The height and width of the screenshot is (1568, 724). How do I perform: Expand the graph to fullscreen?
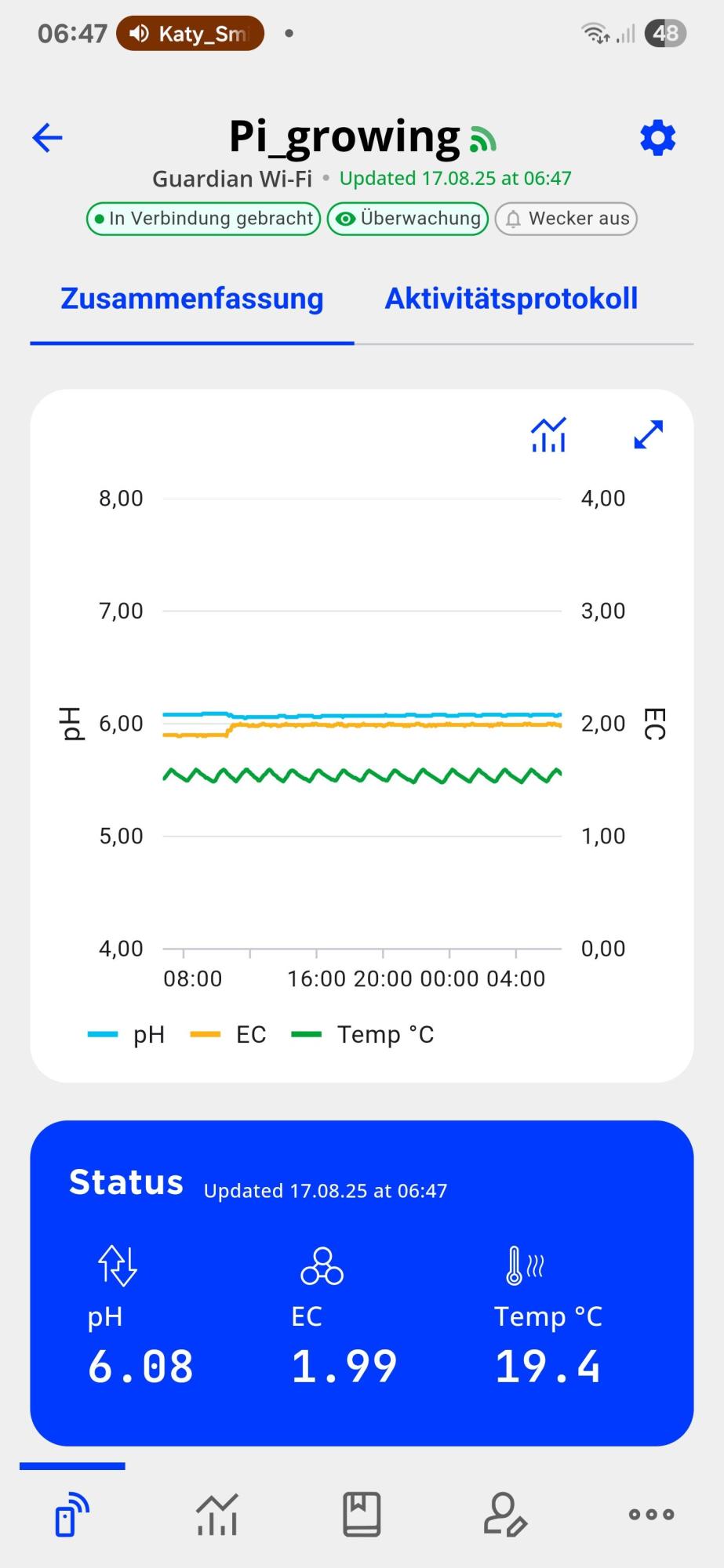tap(649, 434)
